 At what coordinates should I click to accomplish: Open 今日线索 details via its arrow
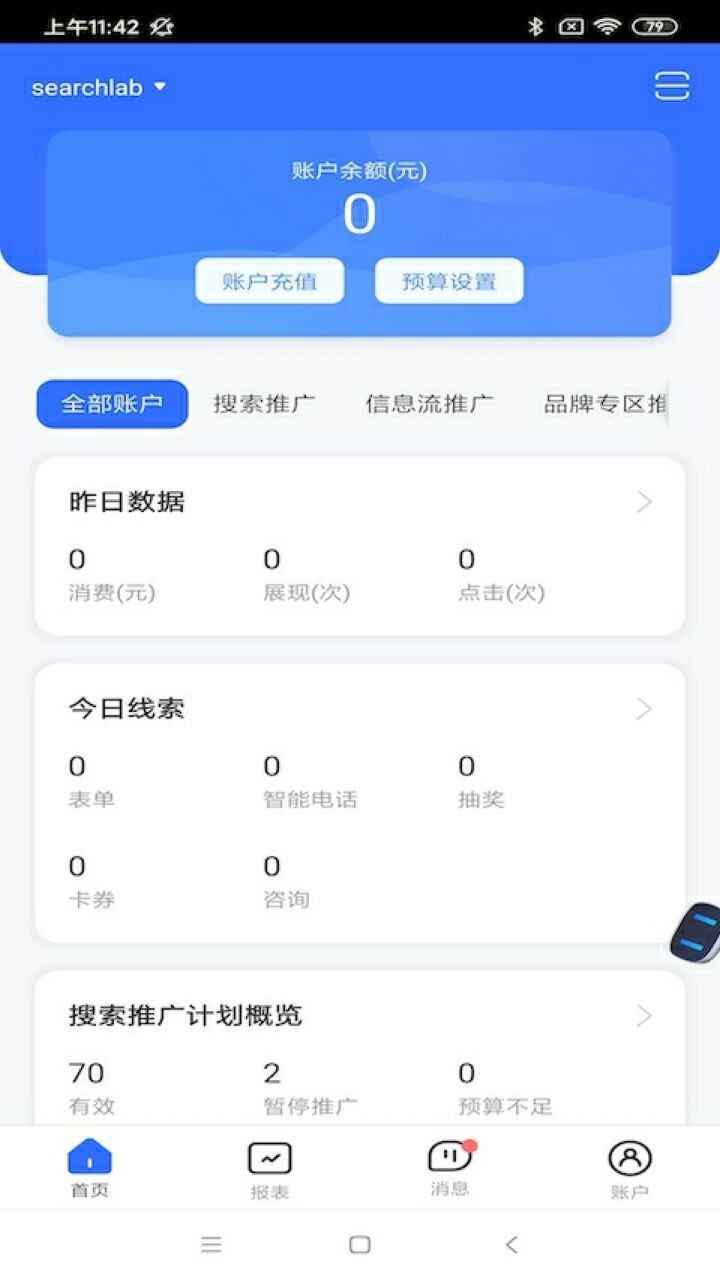(x=645, y=709)
